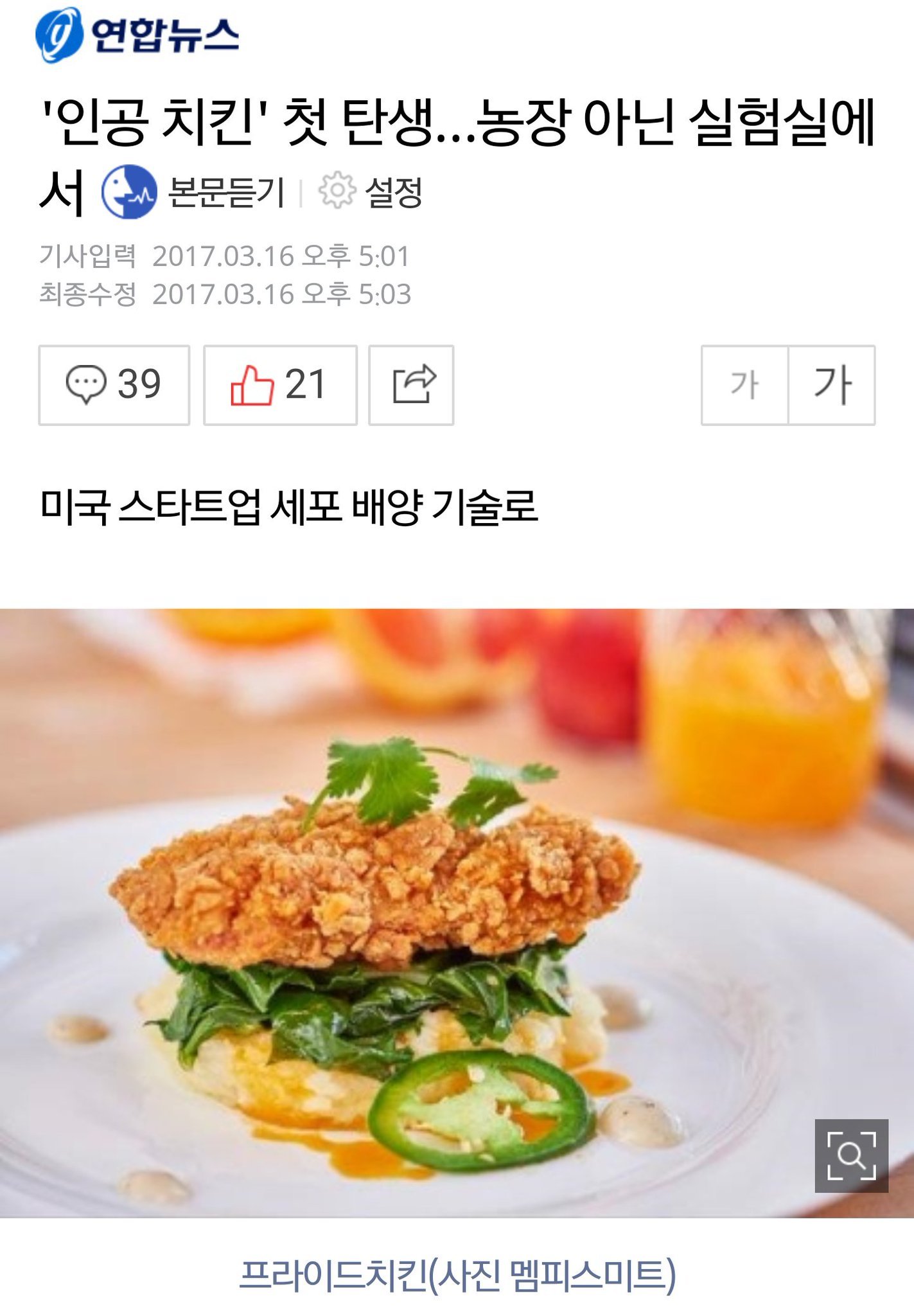Open the 39 comments

(x=114, y=385)
